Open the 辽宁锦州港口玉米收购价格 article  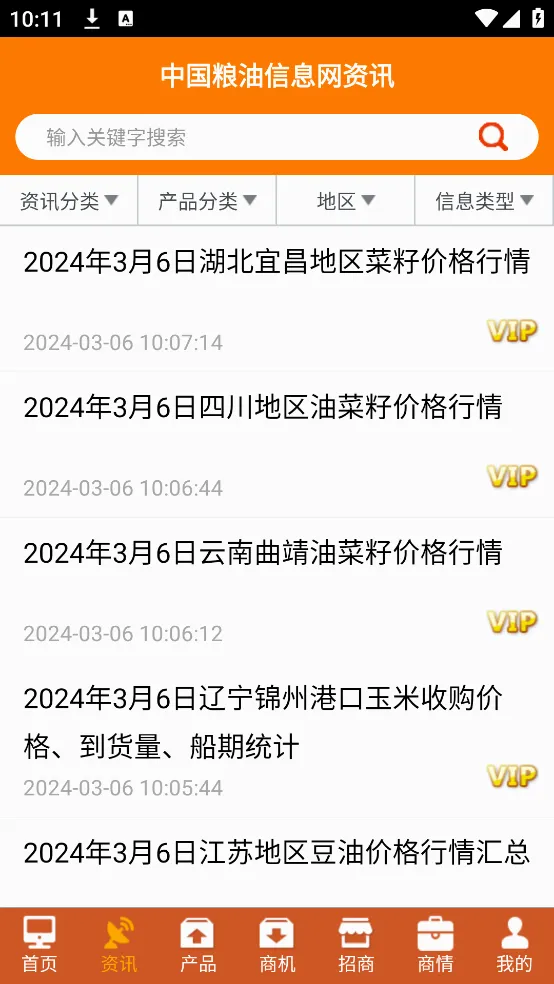[277, 741]
